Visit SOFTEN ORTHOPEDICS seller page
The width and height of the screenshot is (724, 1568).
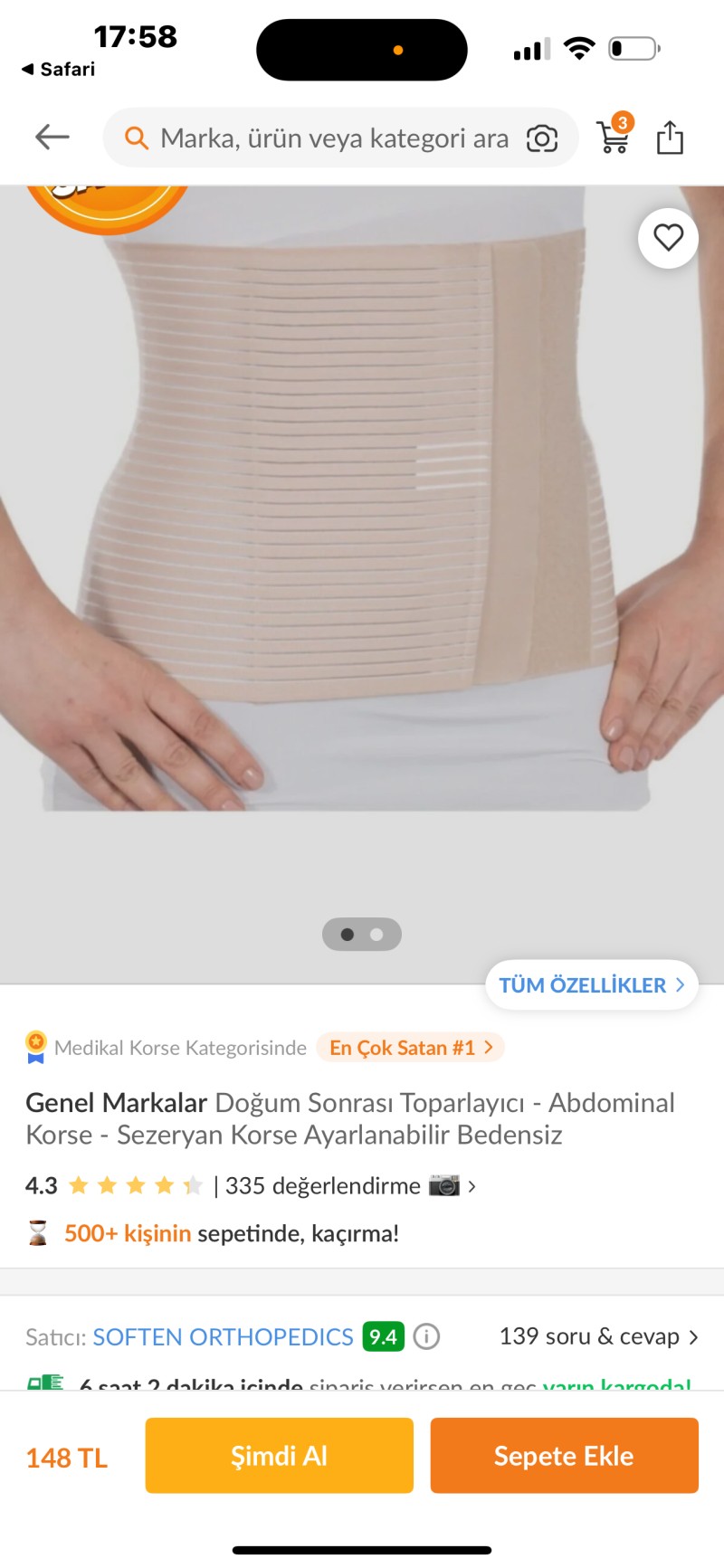coord(223,1337)
